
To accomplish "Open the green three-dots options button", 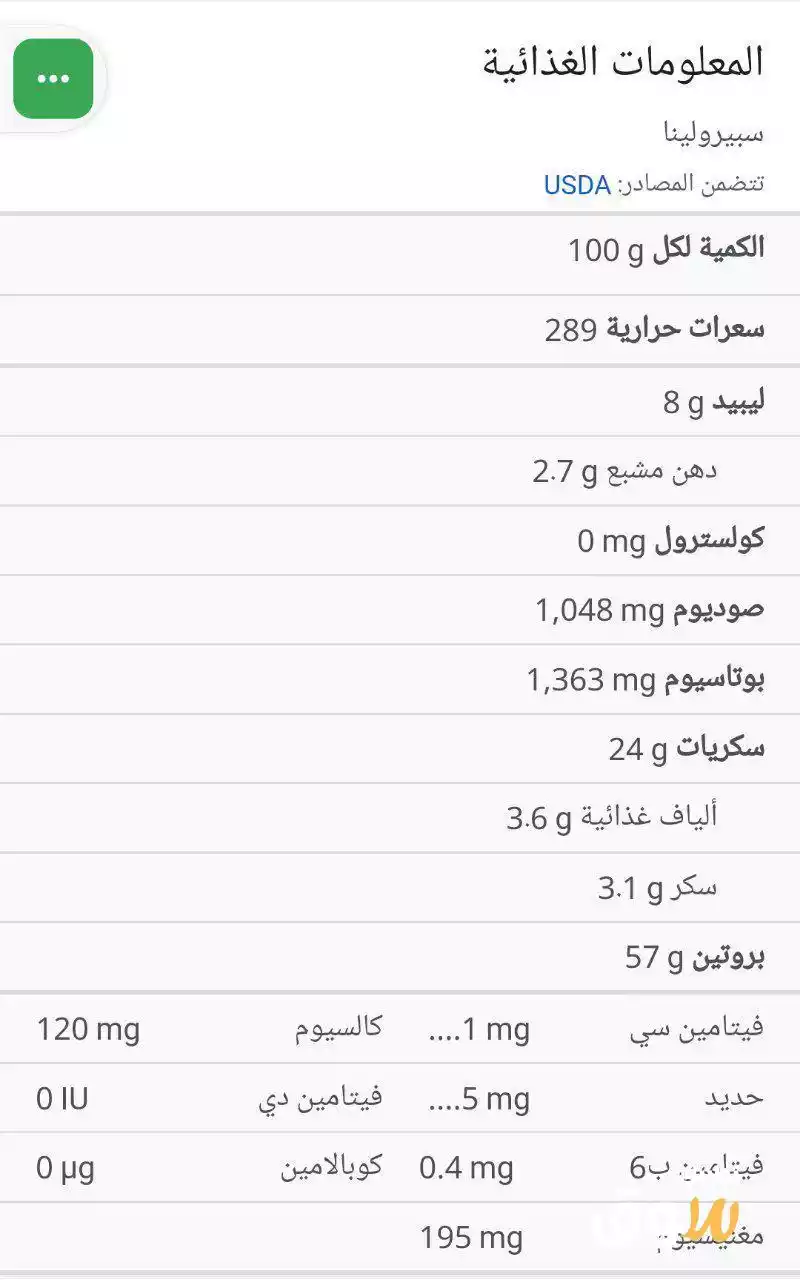I will [x=53, y=79].
